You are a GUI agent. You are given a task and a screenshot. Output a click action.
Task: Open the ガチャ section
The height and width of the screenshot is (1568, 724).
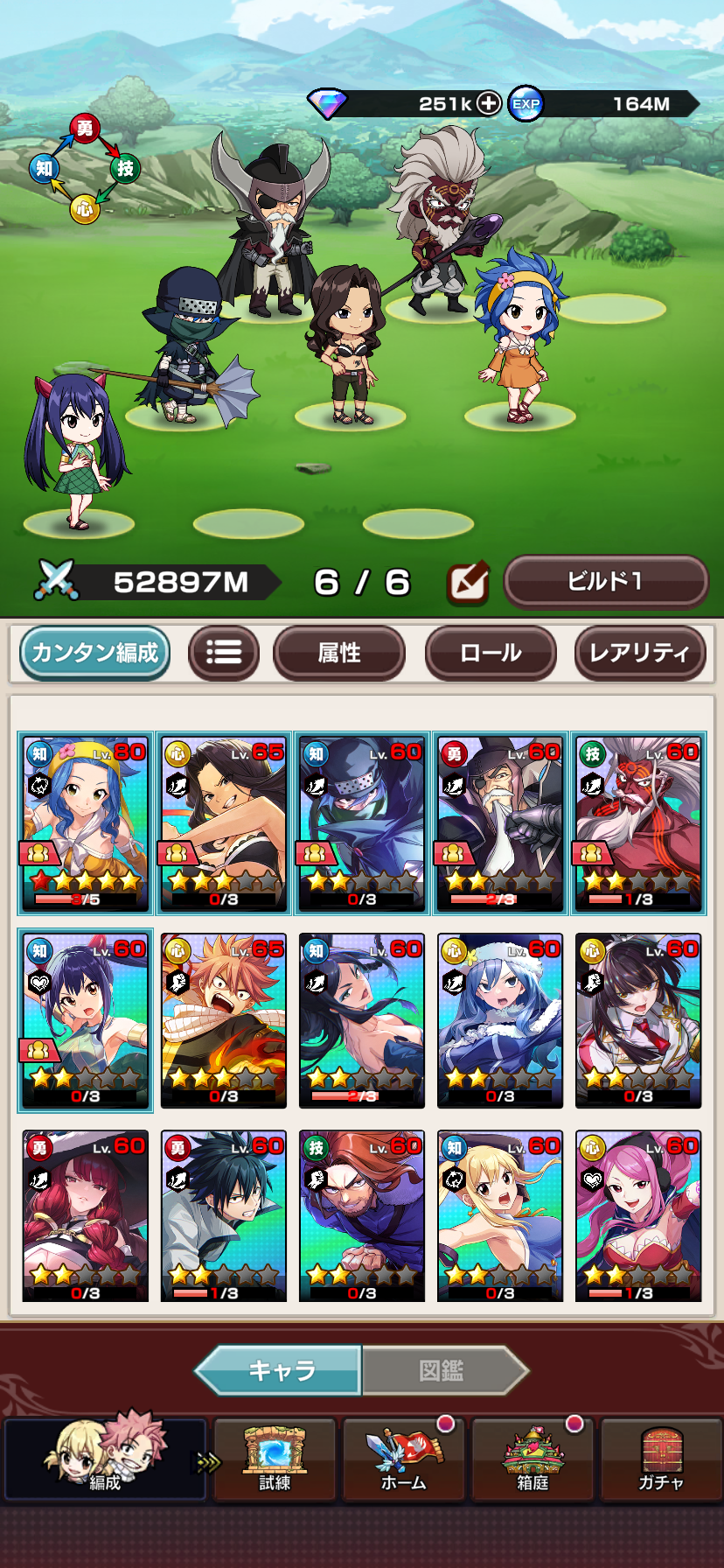click(x=661, y=1459)
